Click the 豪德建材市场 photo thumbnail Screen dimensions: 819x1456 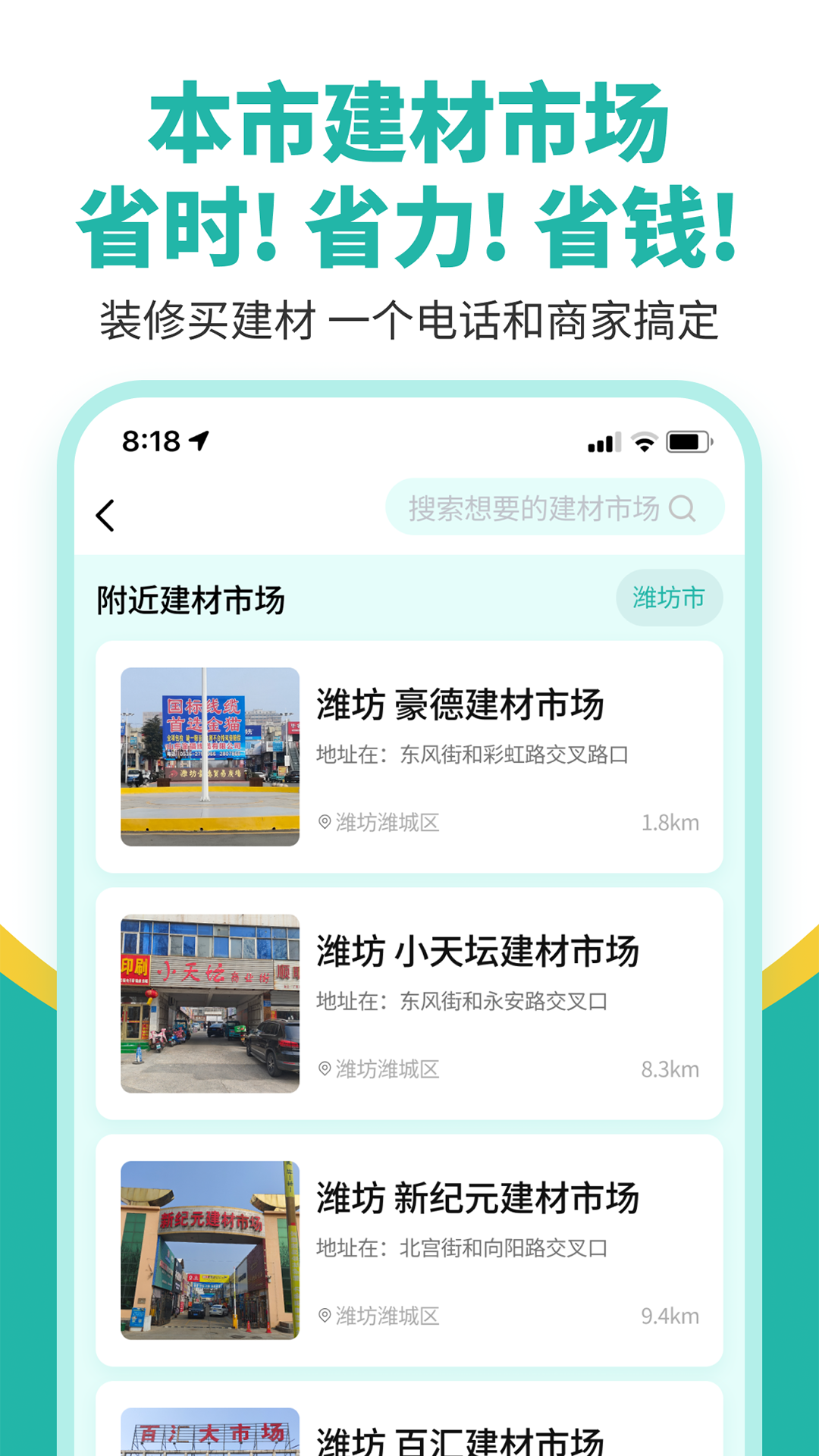pyautogui.click(x=210, y=755)
